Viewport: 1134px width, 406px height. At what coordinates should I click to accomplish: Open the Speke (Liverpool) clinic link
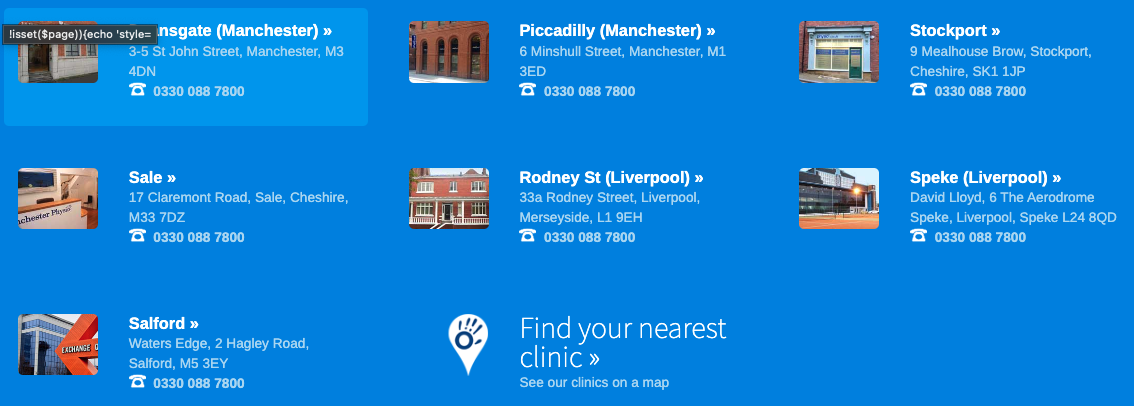(x=985, y=178)
